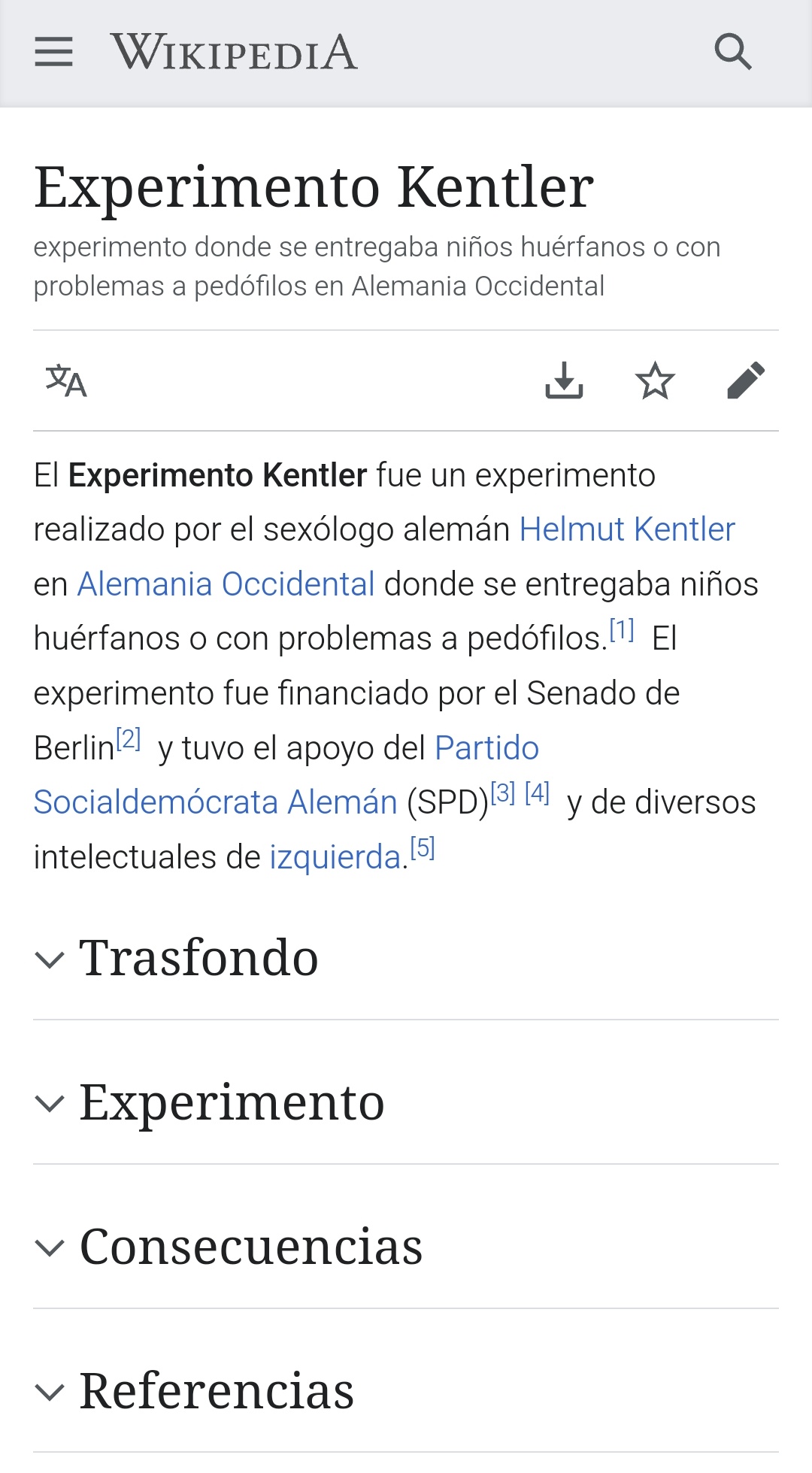812x1473 pixels.
Task: Expand the Experimento section
Action: click(x=232, y=1103)
